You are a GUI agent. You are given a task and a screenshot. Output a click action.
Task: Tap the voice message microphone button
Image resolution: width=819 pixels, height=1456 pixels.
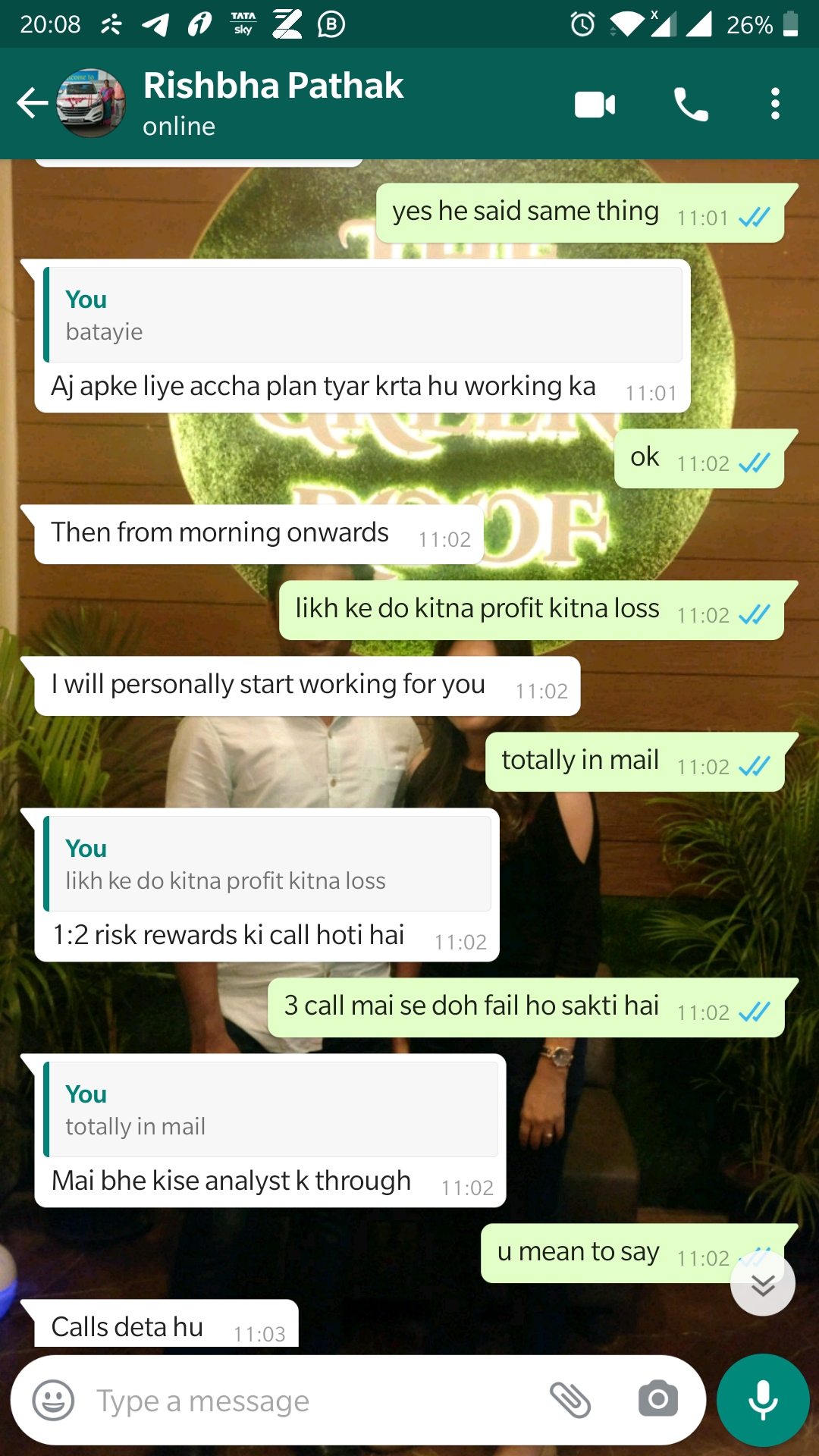[x=763, y=1400]
